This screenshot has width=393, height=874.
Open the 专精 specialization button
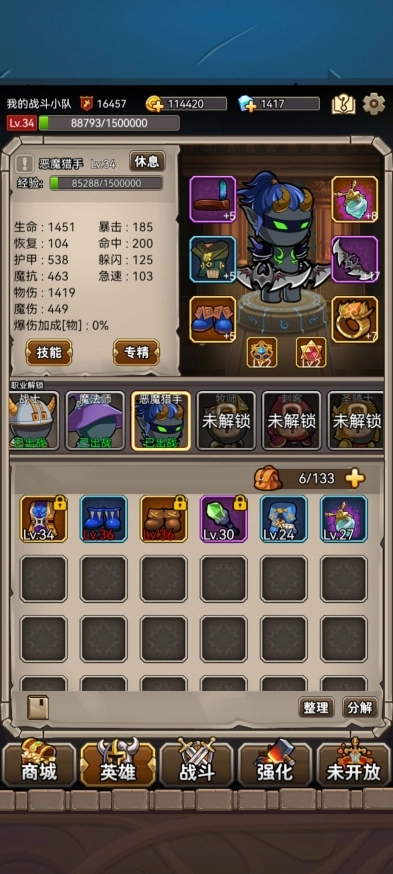(136, 352)
